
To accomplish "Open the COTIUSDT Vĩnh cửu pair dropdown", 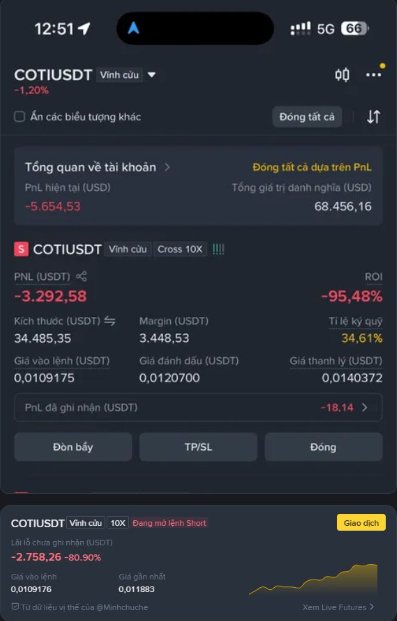I will [152, 75].
